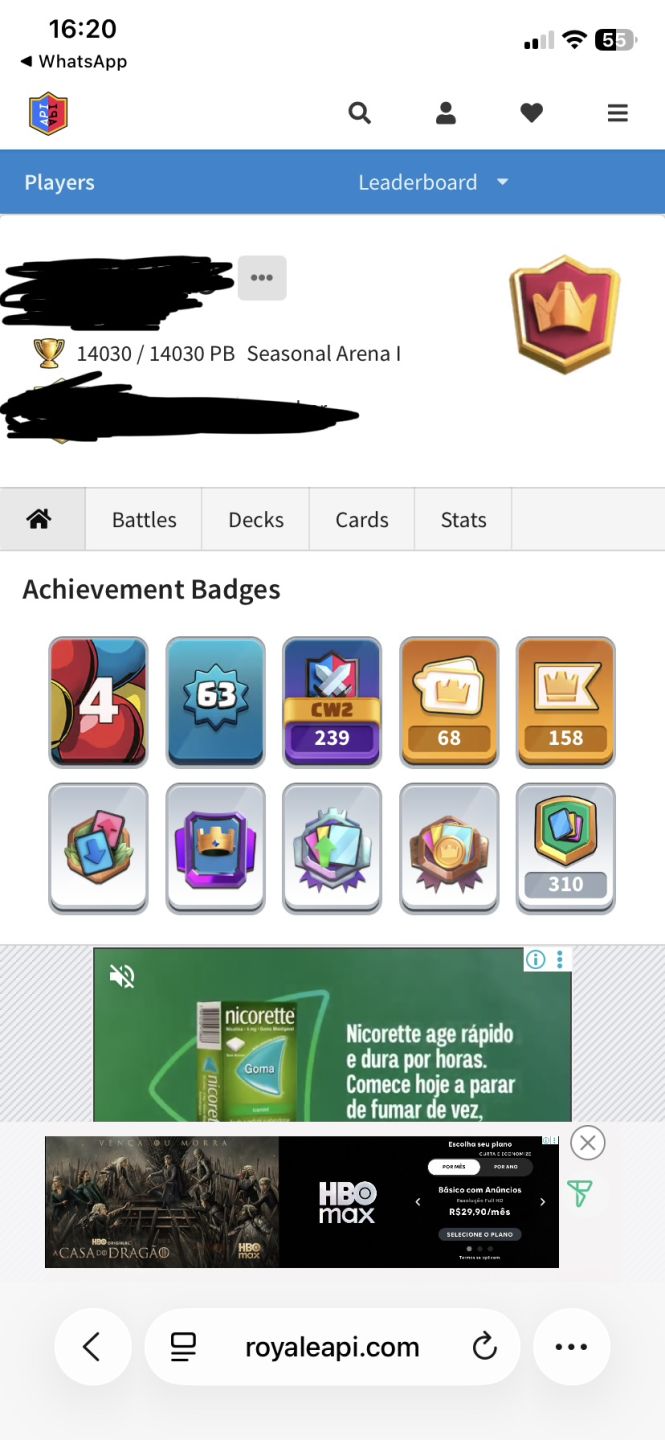
Task: Switch to the Battles tab
Action: tap(144, 519)
